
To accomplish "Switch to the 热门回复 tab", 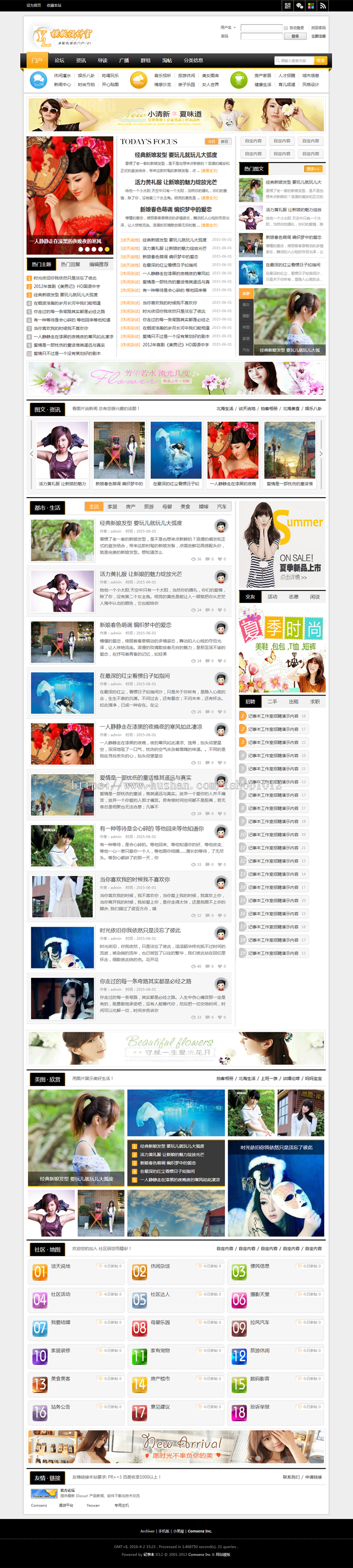I will coord(71,264).
